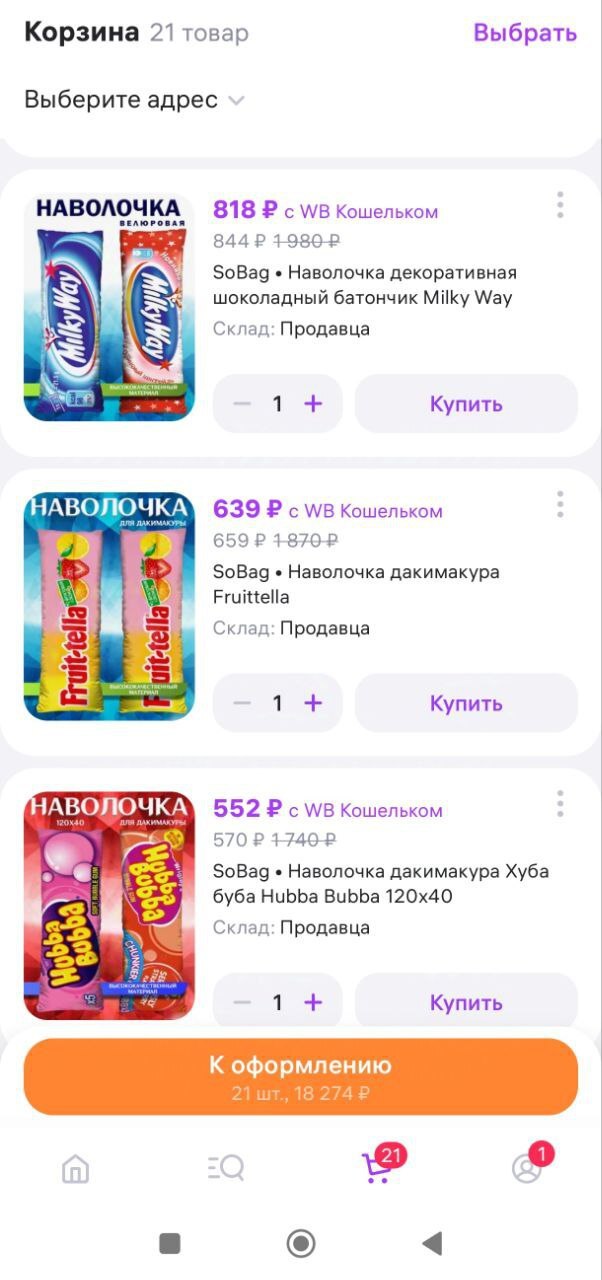Open the overflow menu for Hubba Bubba pillowcase
This screenshot has width=602, height=1280.
pos(560,803)
